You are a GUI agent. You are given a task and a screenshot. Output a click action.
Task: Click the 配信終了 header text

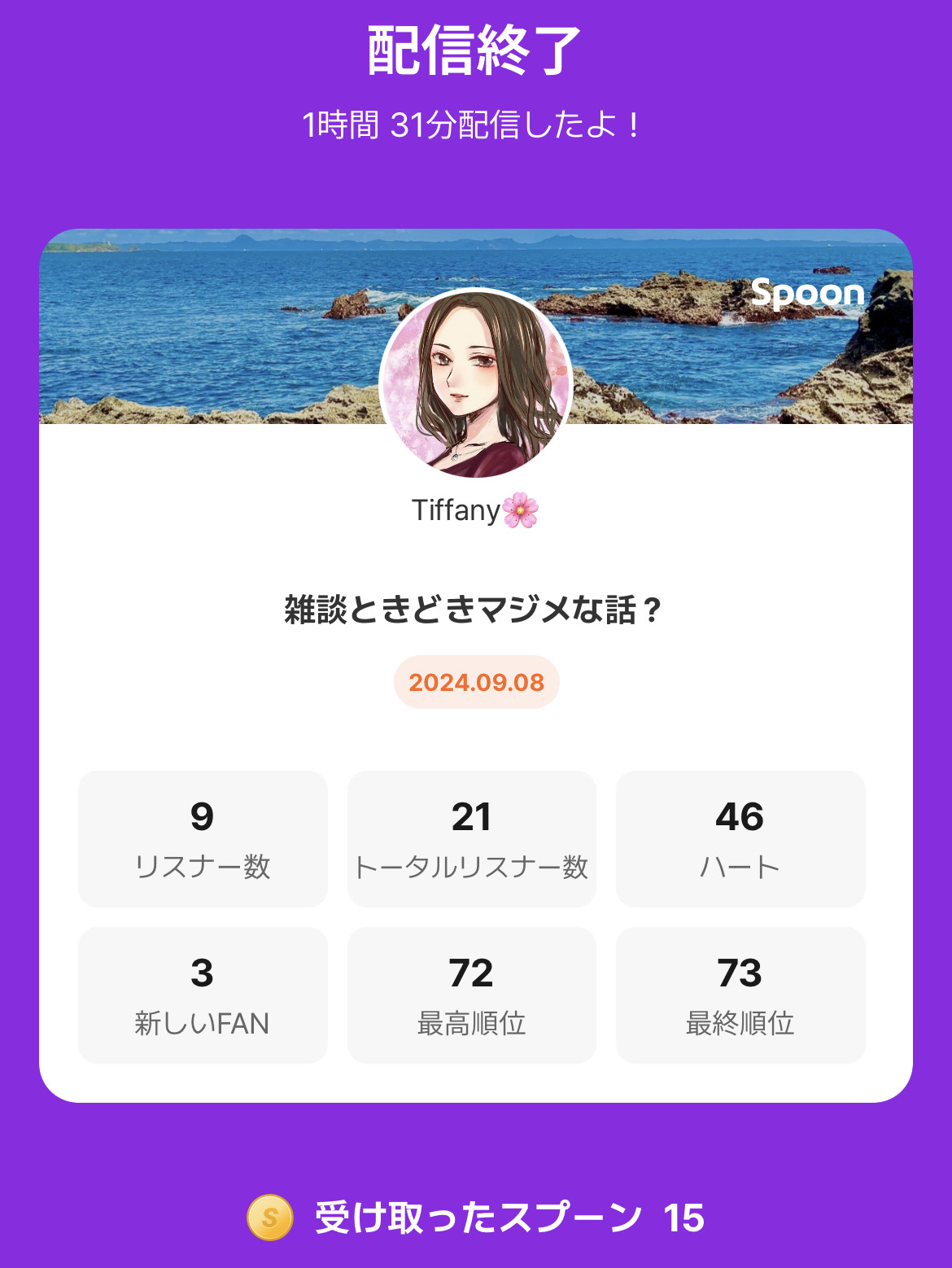[476, 50]
